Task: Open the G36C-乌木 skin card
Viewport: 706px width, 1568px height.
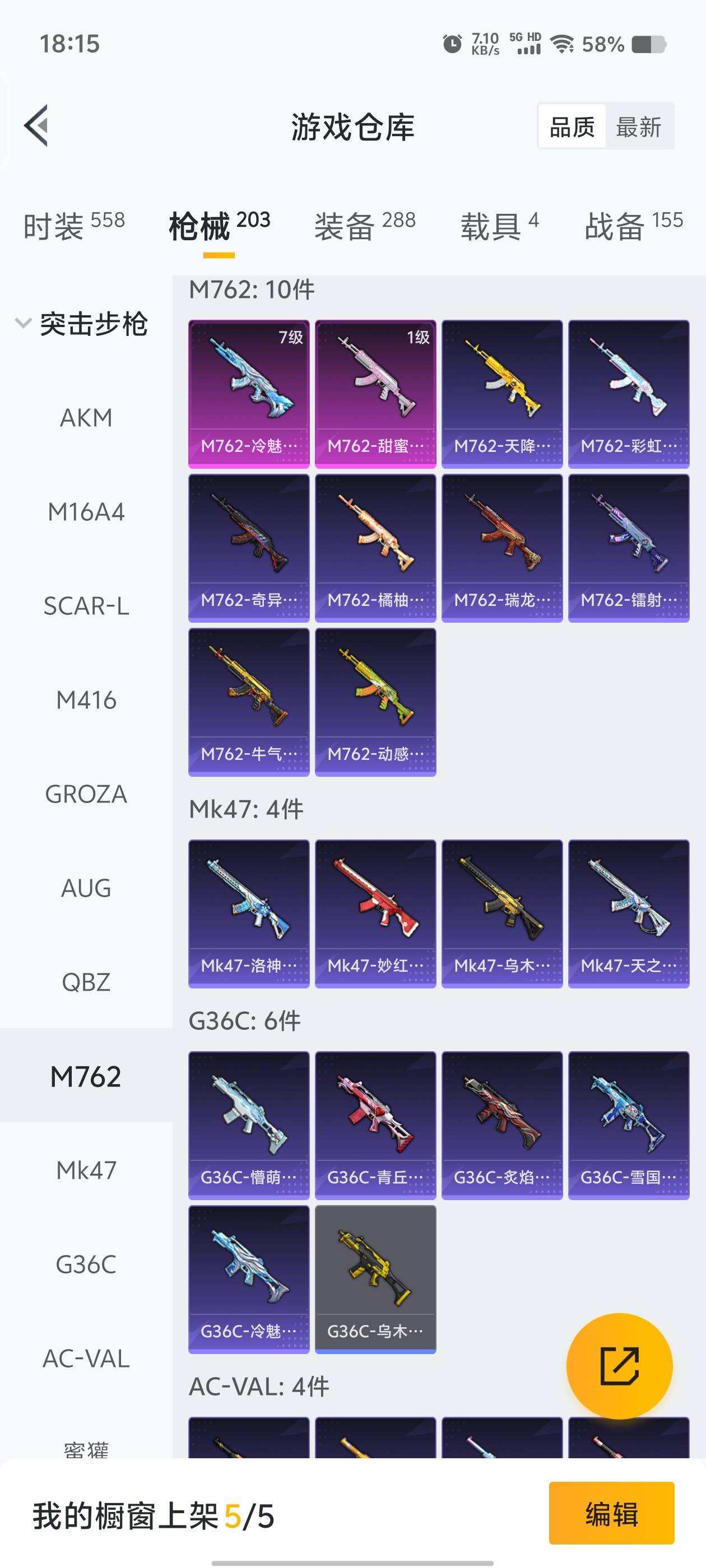Action: click(x=375, y=1278)
